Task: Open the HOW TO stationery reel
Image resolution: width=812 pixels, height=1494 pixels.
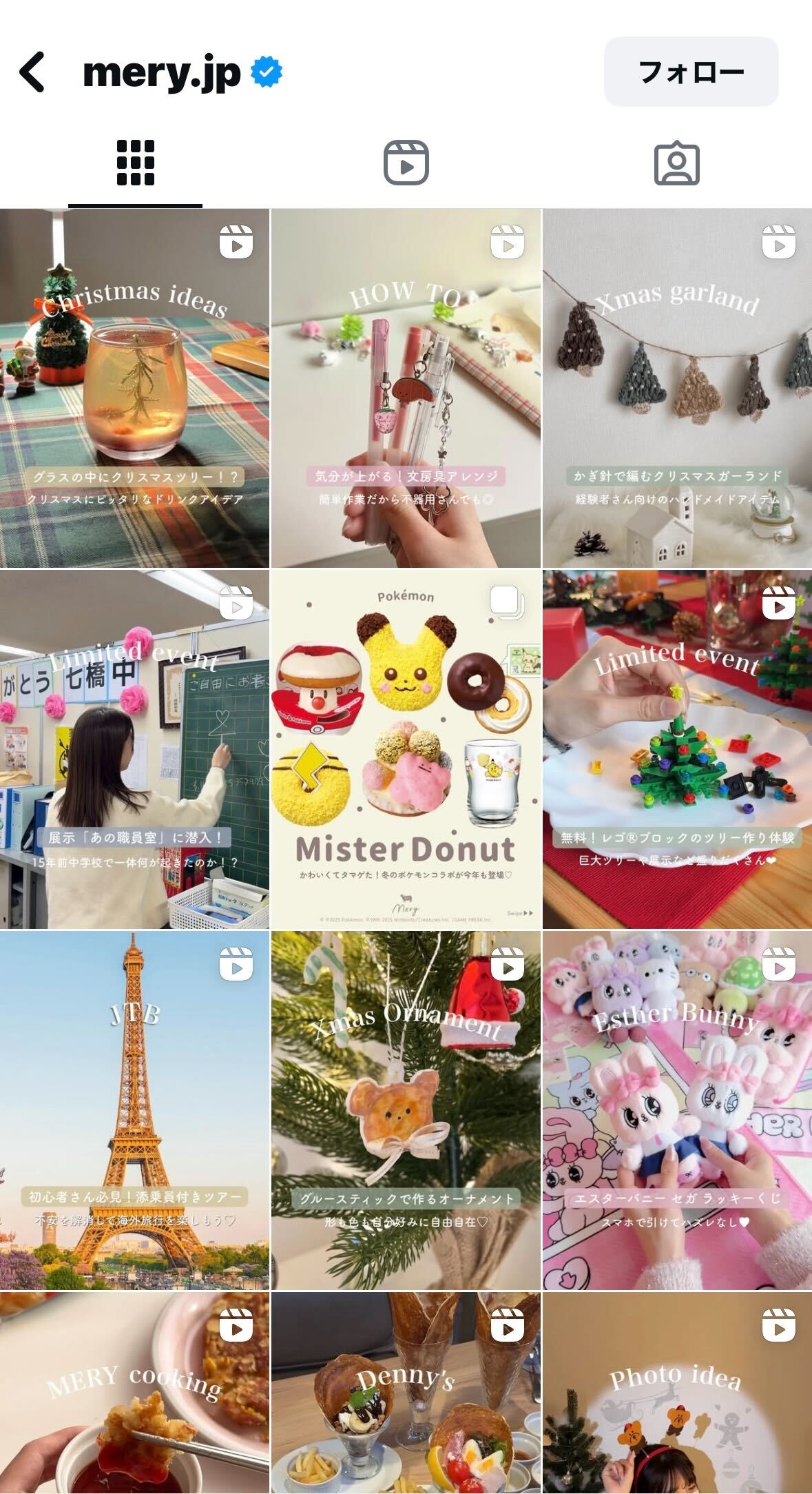Action: click(406, 388)
